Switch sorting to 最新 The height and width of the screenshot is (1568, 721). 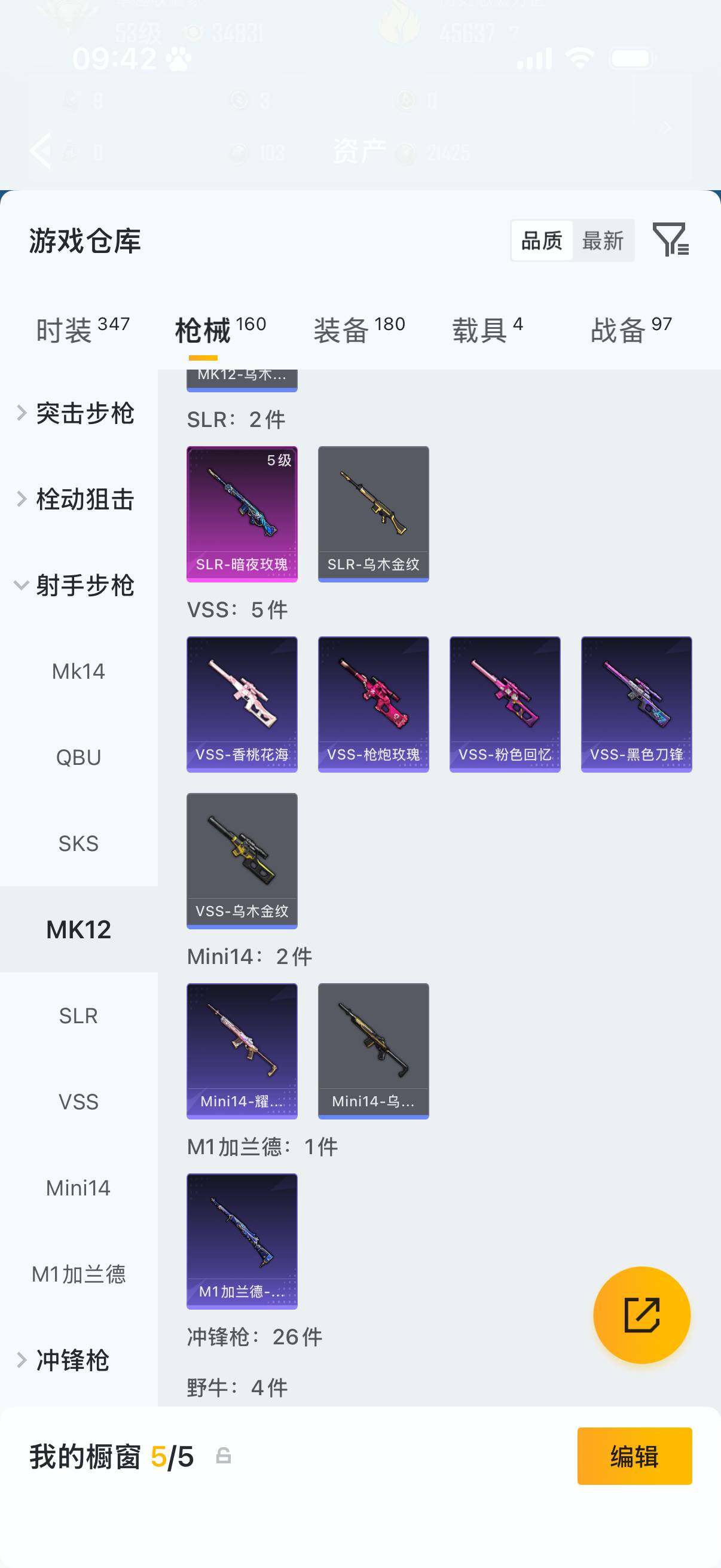point(603,241)
